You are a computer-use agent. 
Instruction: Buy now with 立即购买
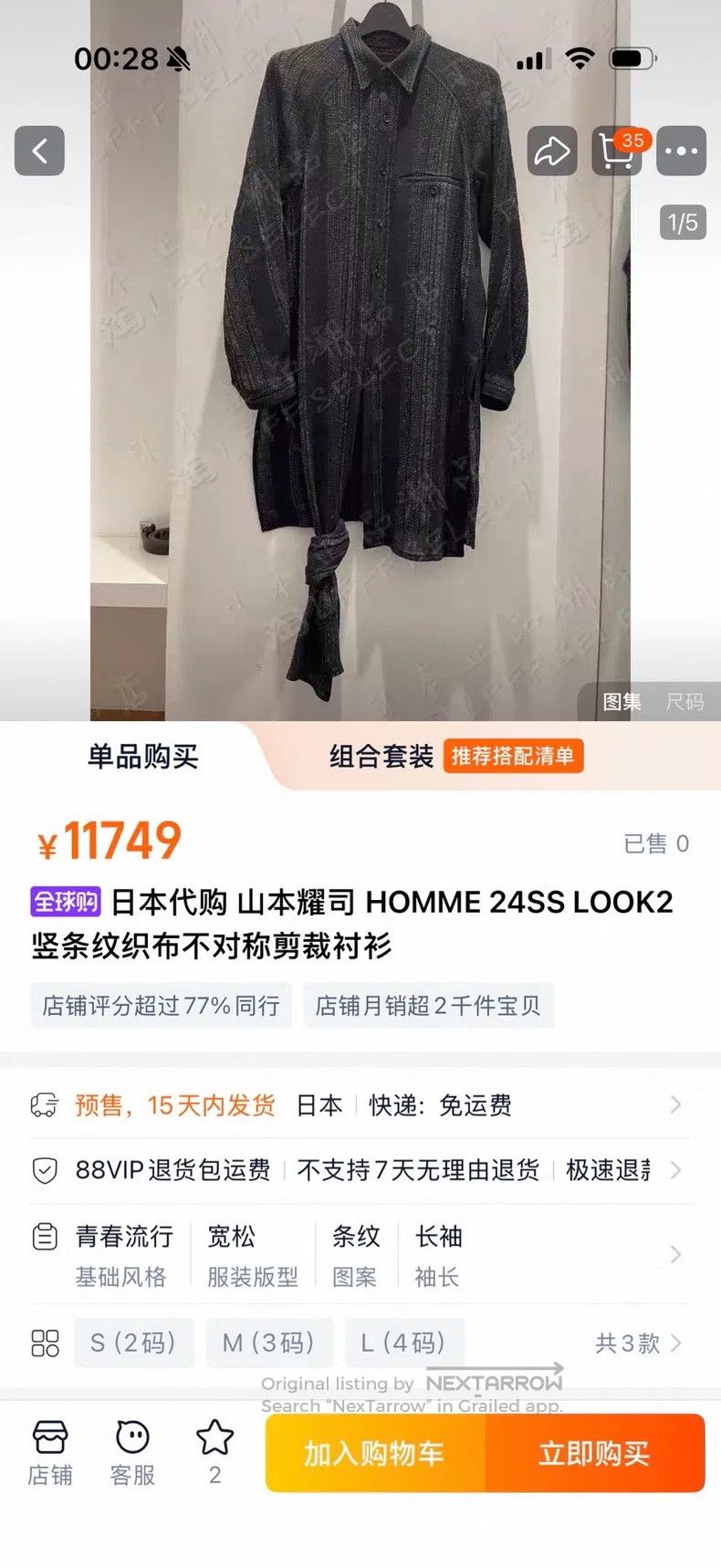(595, 1453)
